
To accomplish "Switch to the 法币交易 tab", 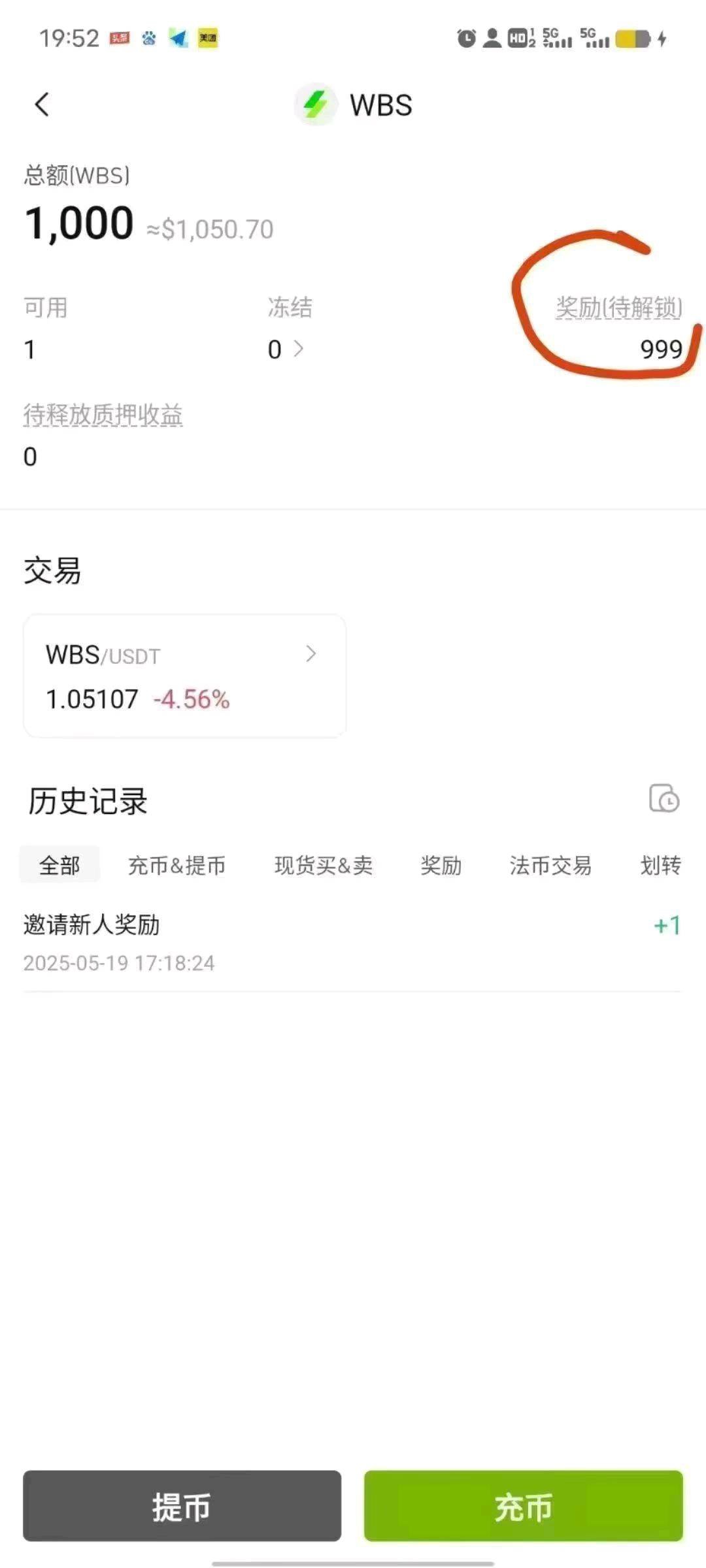I will (550, 865).
